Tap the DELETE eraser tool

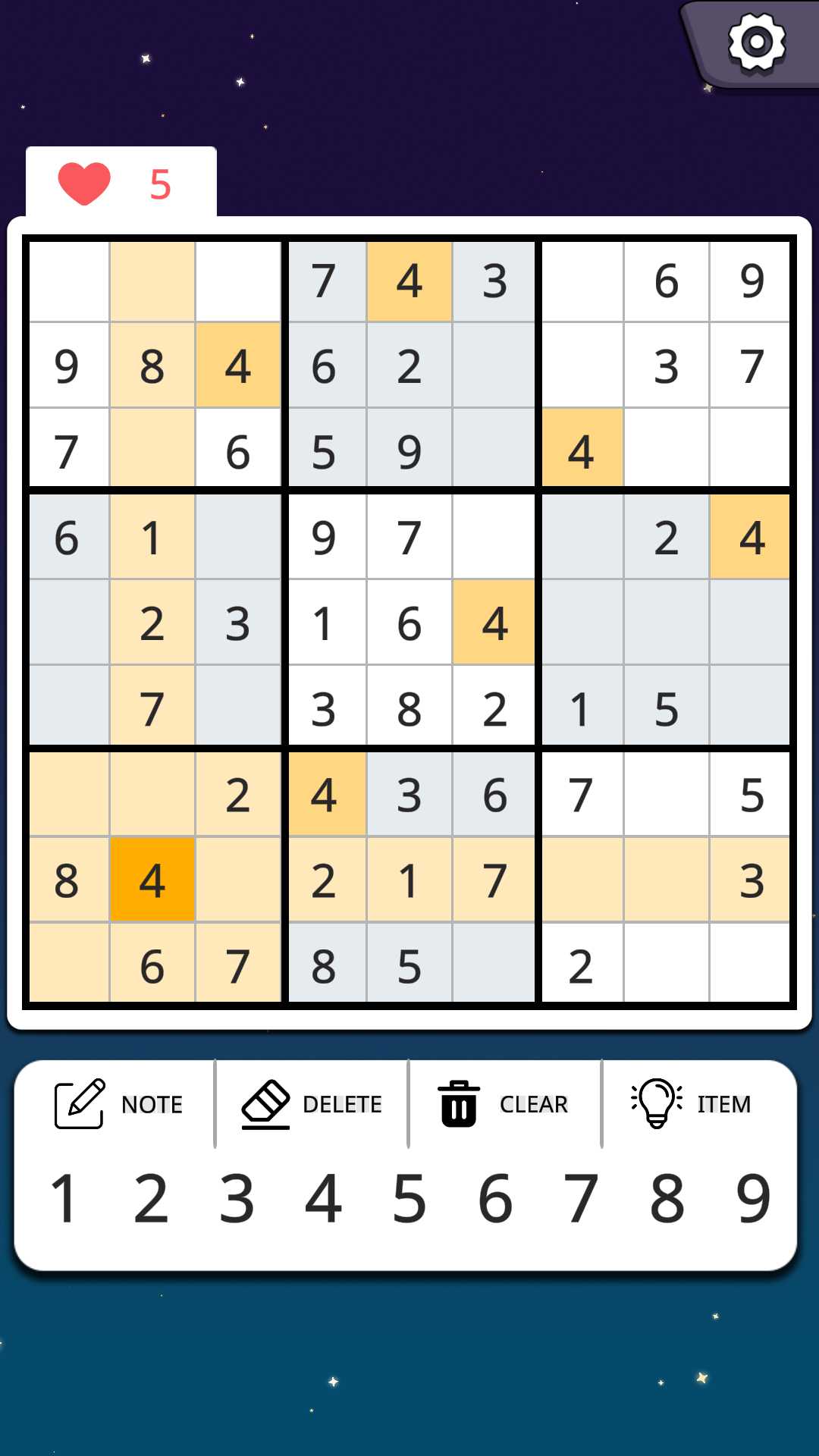point(312,1104)
